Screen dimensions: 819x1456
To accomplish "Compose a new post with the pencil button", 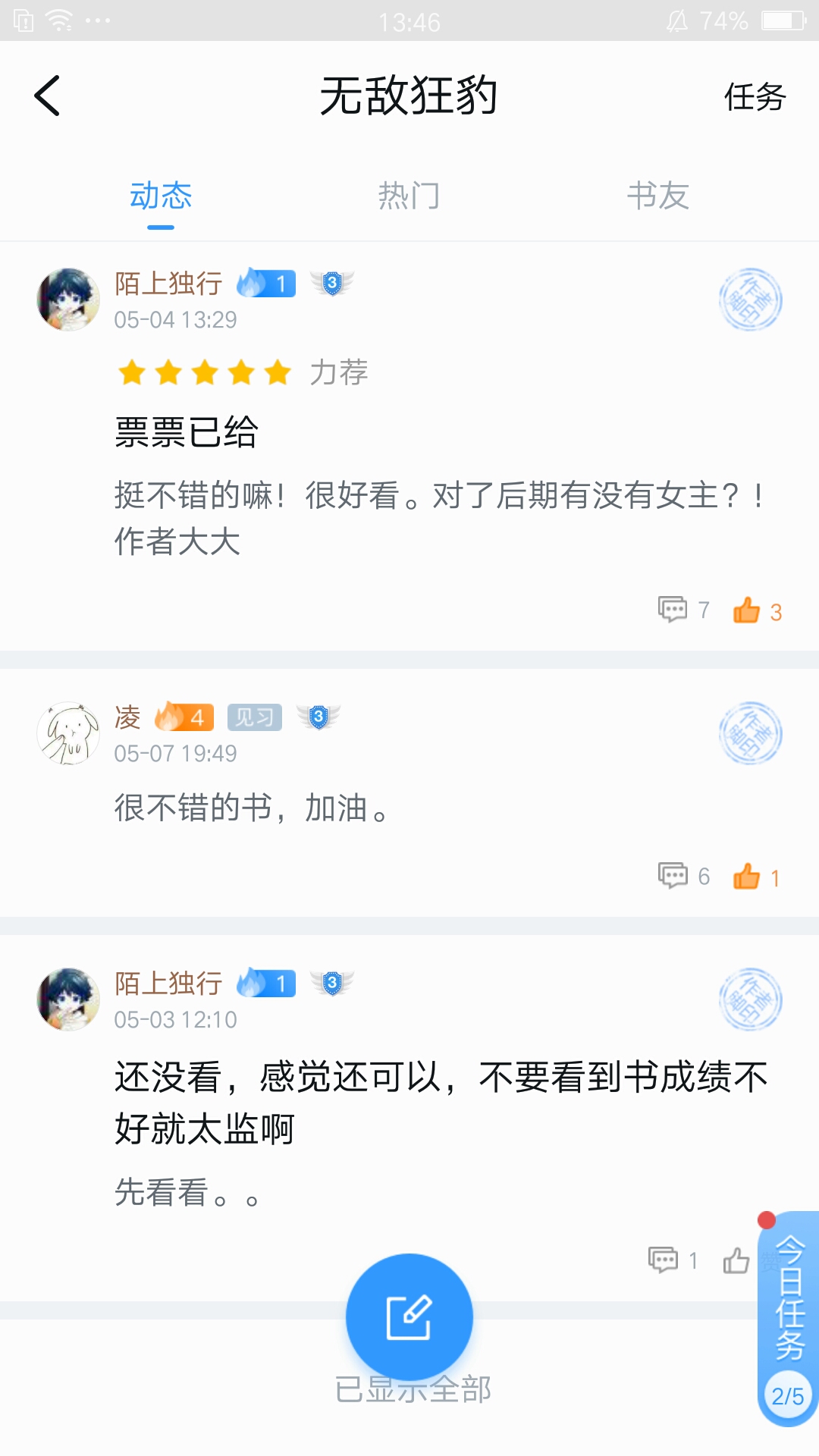I will click(x=409, y=1317).
